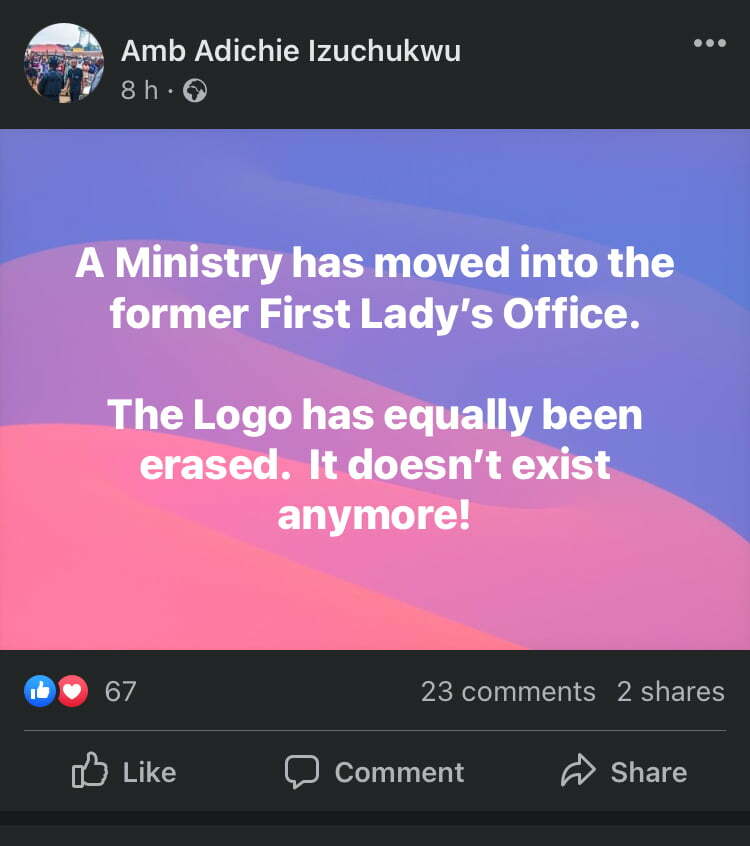
Task: See who reacted to the post
Action: (x=80, y=691)
